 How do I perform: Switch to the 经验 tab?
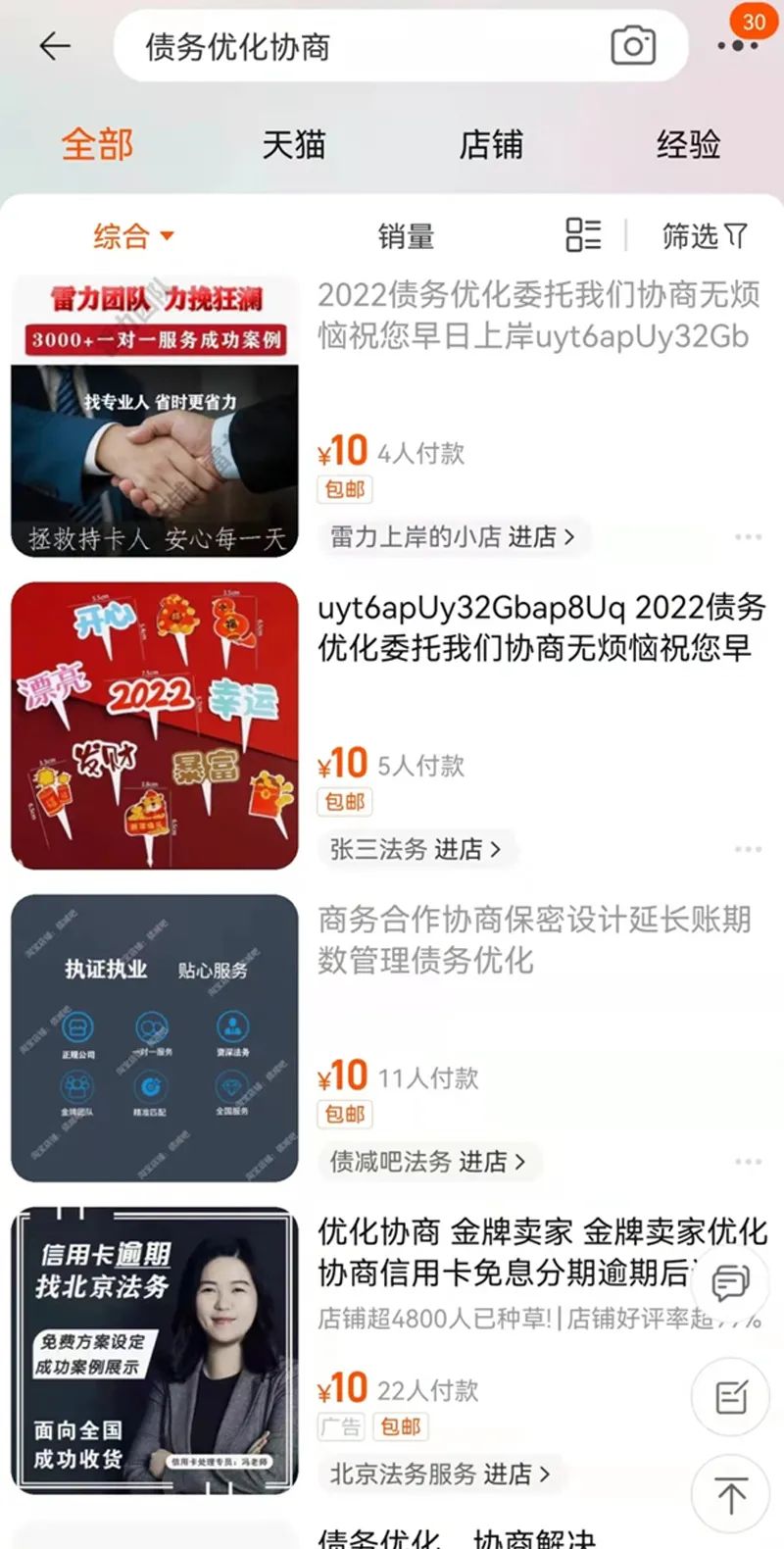coord(688,145)
